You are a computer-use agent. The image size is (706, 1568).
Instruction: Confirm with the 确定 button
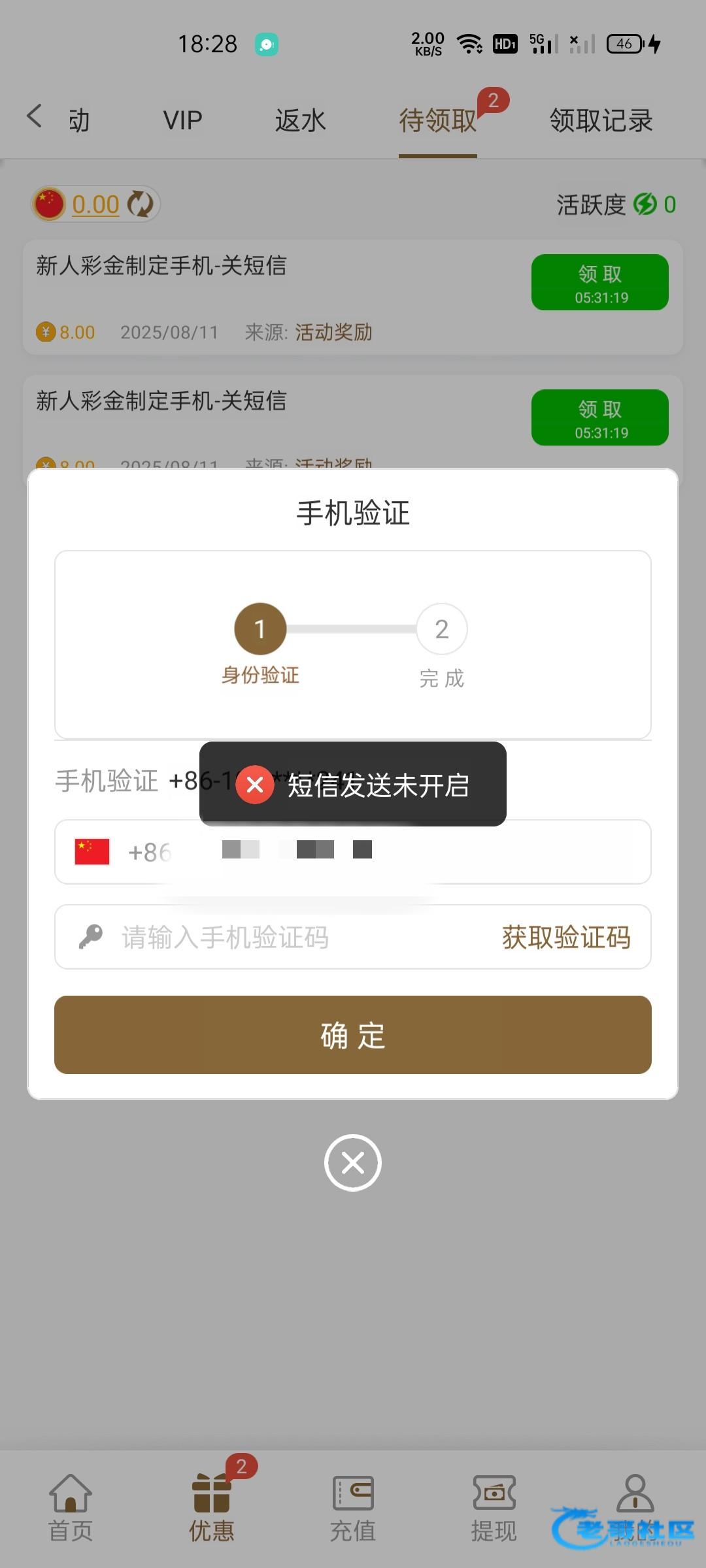coord(353,1035)
